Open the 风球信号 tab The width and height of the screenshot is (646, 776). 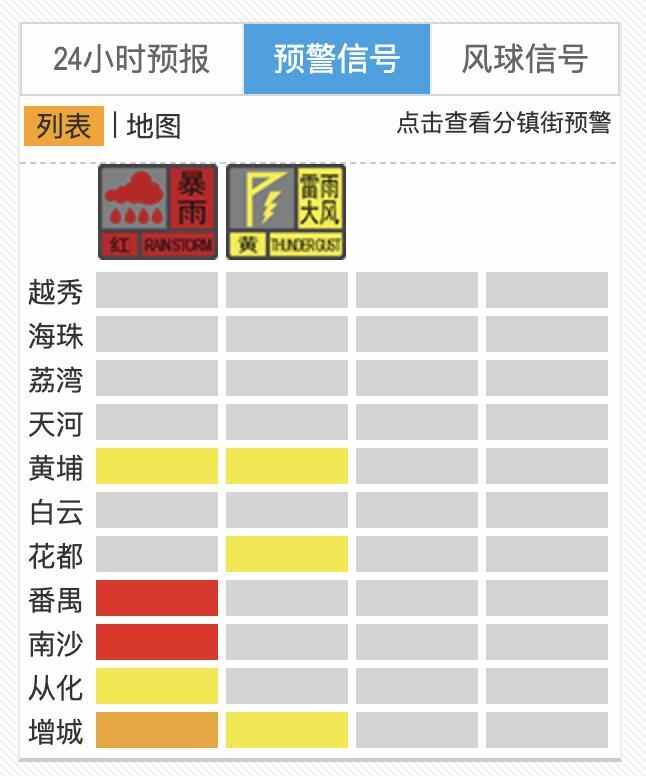click(x=524, y=59)
